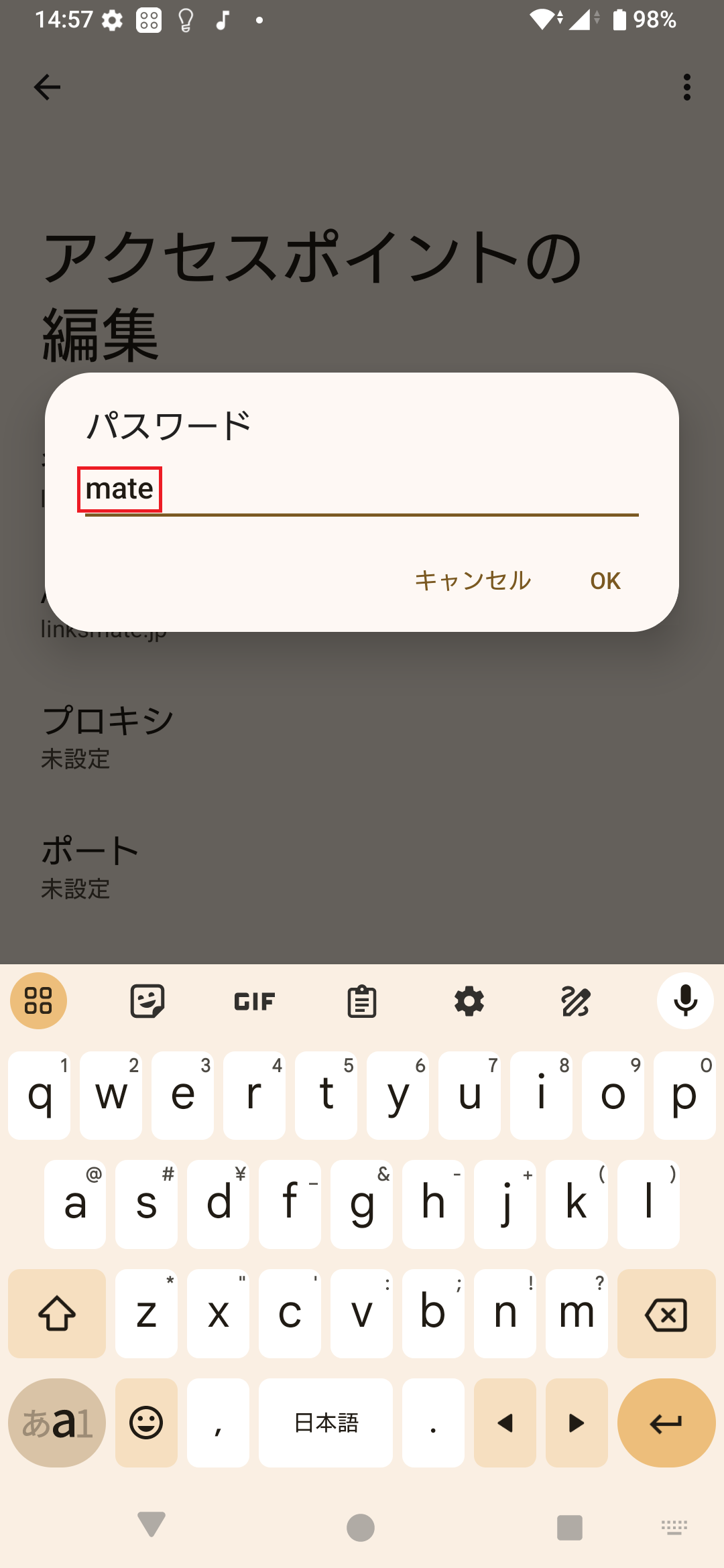Select the password field containing mate

pos(119,488)
